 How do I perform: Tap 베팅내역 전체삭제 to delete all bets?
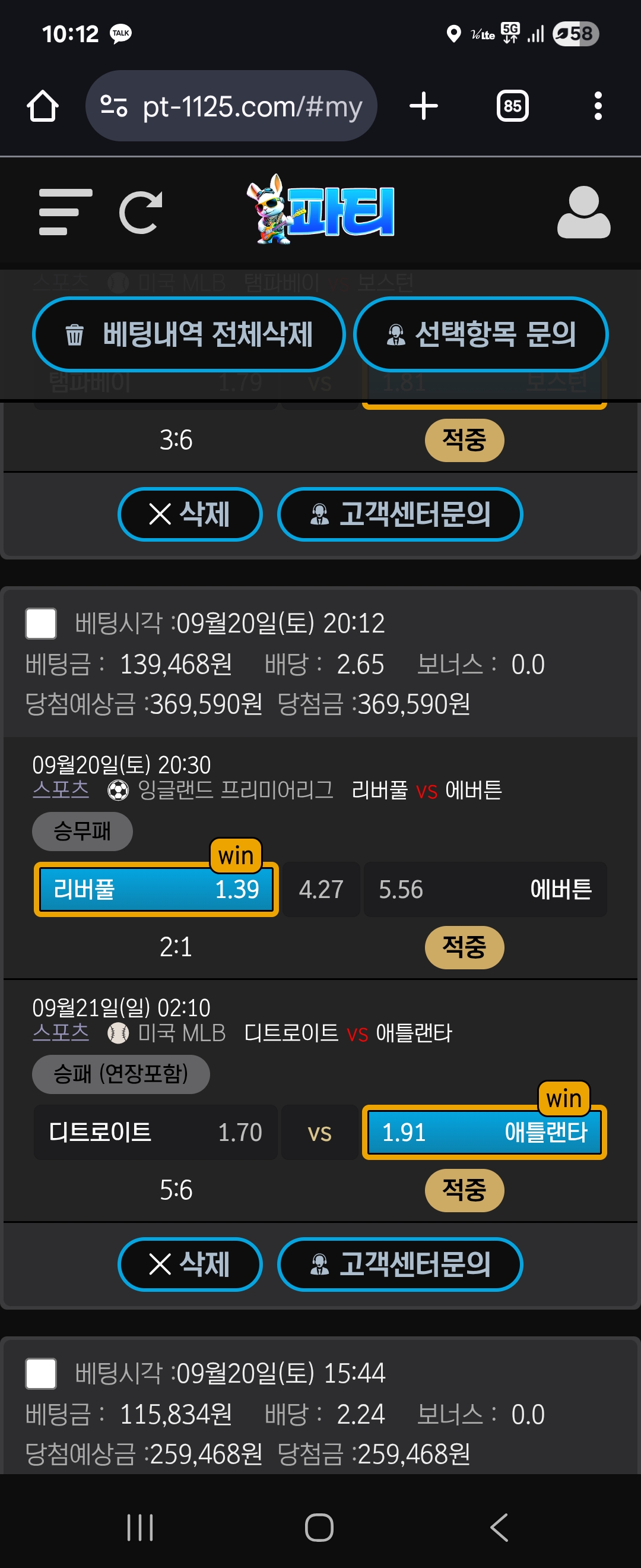(x=189, y=334)
